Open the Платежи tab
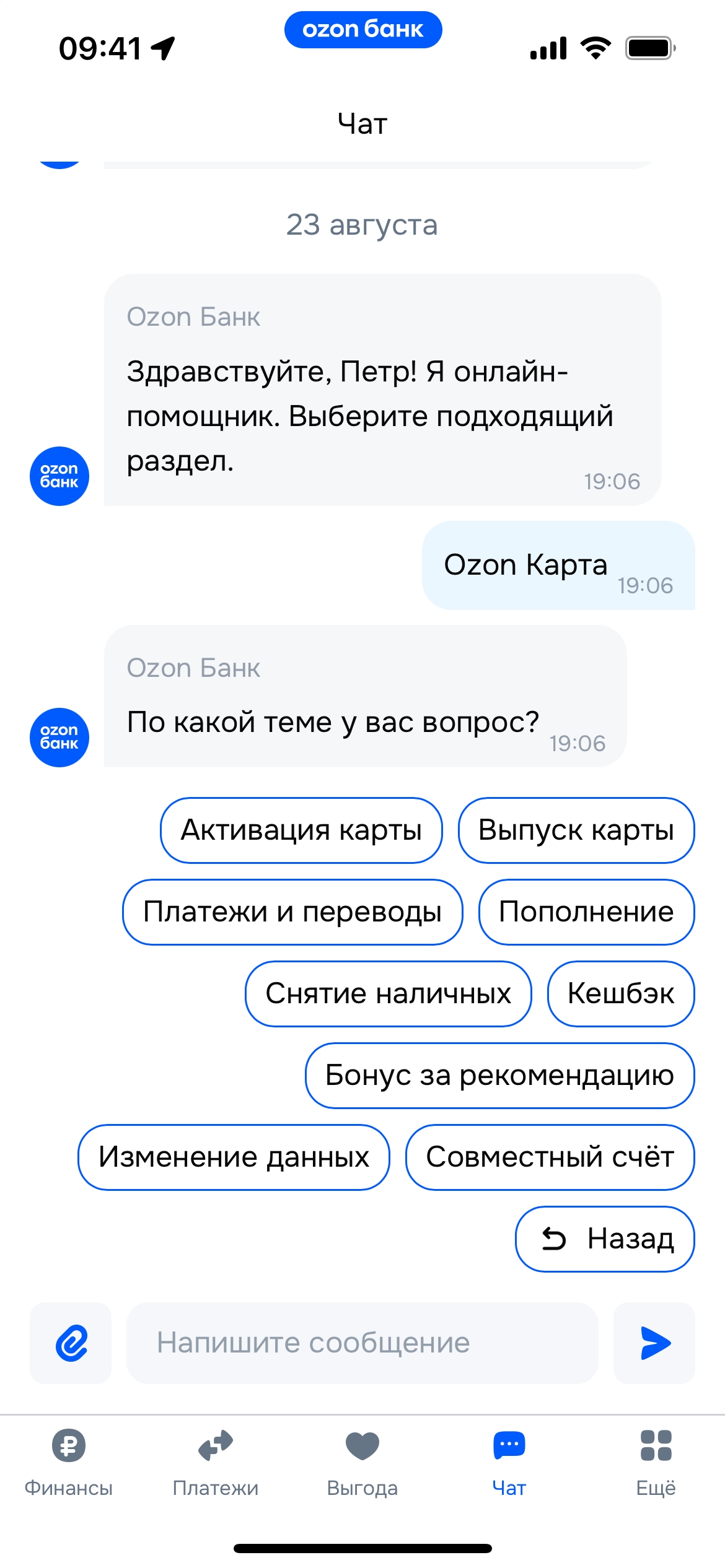Screen dimensions: 725x1568 (215, 1463)
